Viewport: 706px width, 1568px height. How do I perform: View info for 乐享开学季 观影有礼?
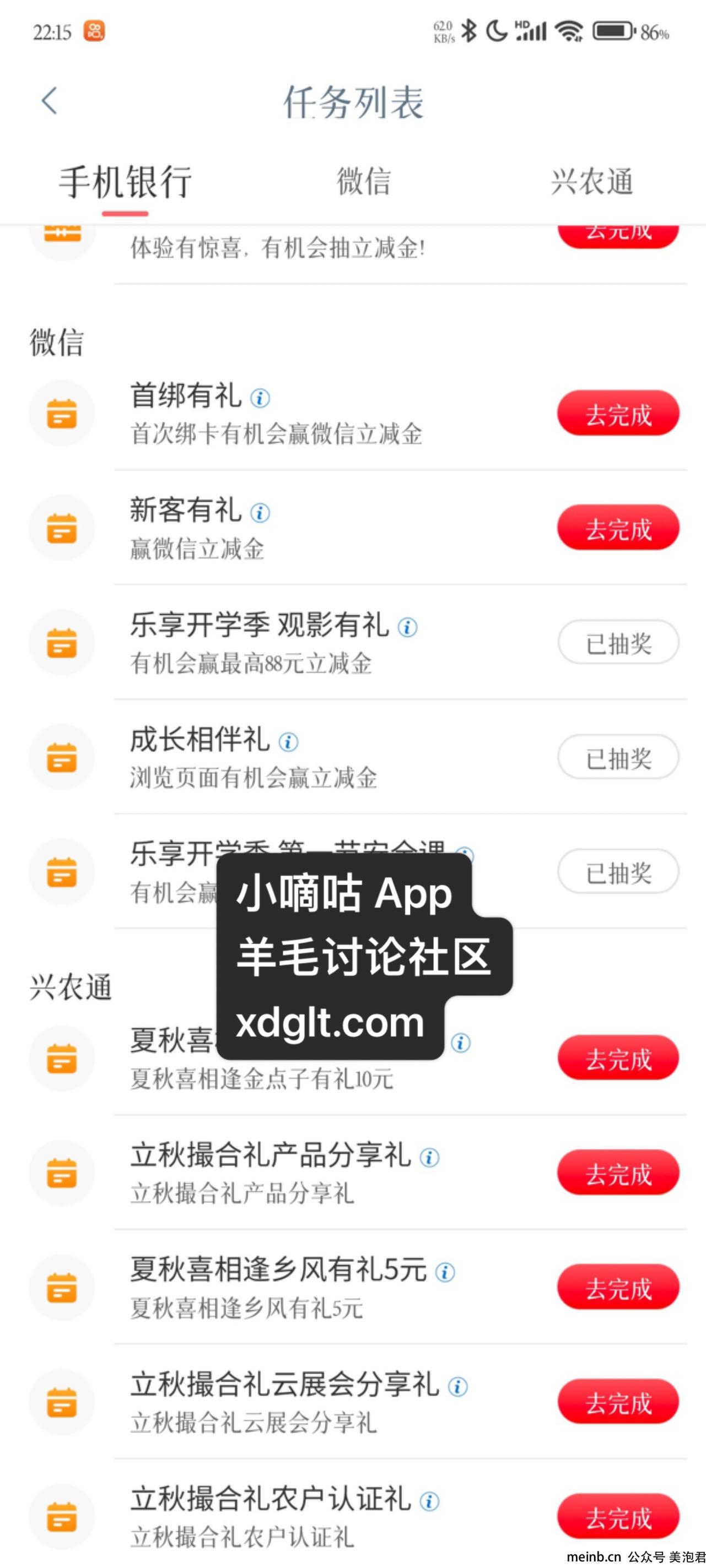[x=407, y=627]
